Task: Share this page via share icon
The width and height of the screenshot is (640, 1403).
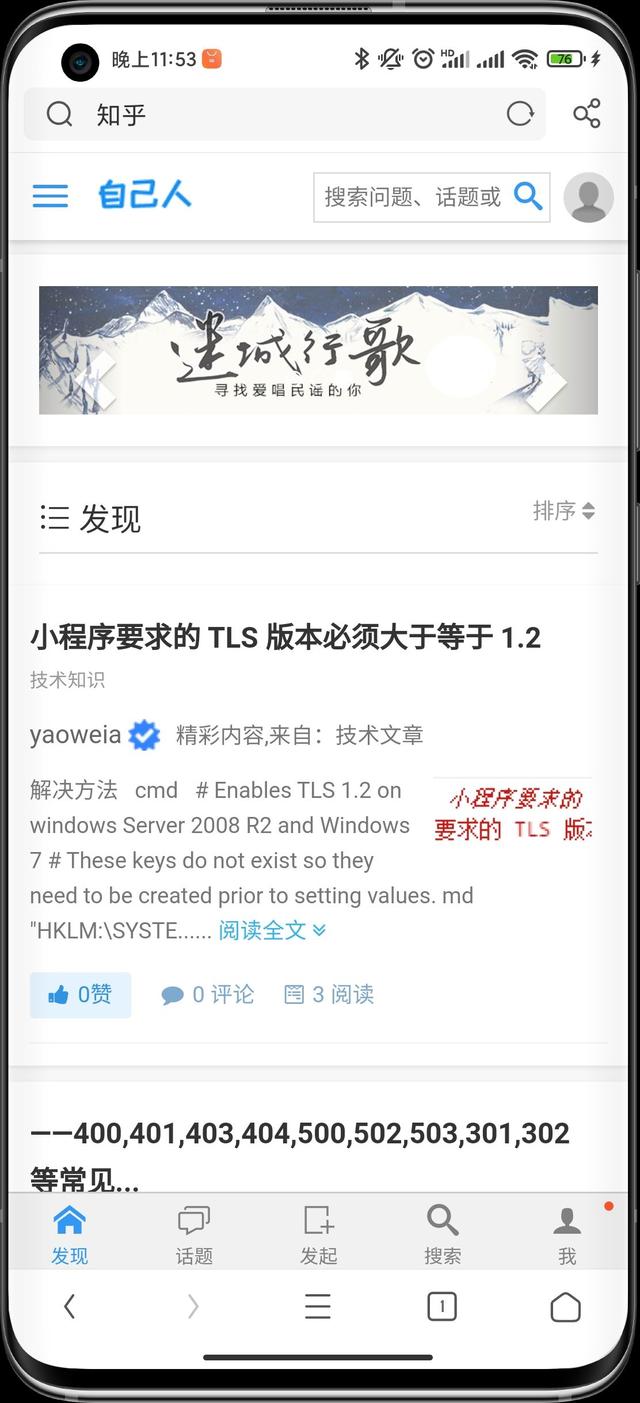Action: [587, 114]
